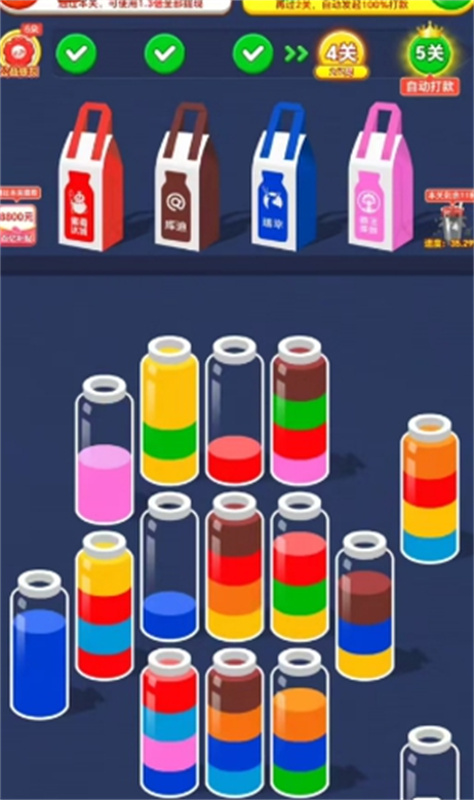This screenshot has height=800, width=474.
Task: Choose the red-green-yellow bottle
Action: click(300, 566)
